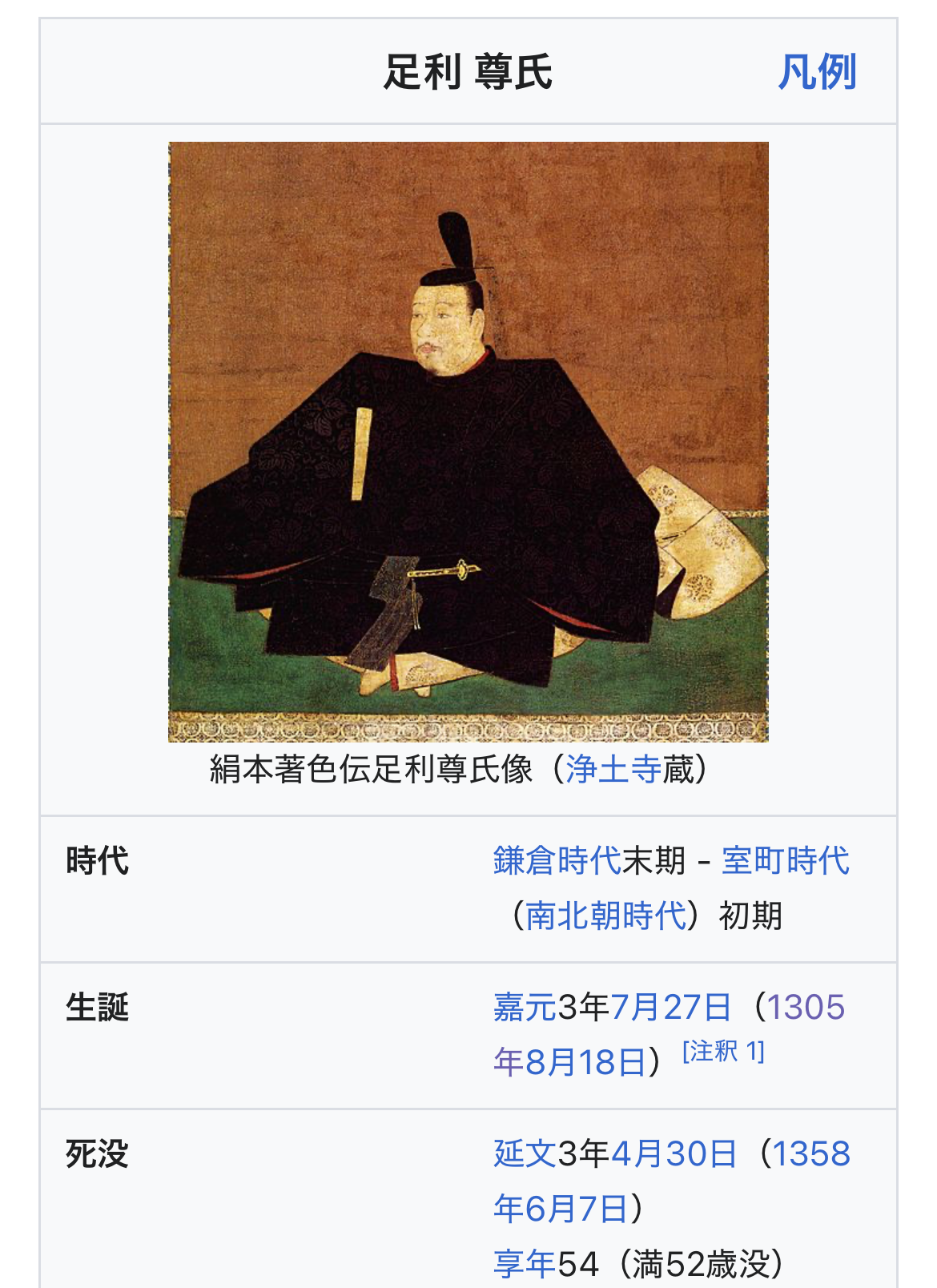Open the 南北朝時代 link
This screenshot has height=1288, width=937.
click(606, 916)
